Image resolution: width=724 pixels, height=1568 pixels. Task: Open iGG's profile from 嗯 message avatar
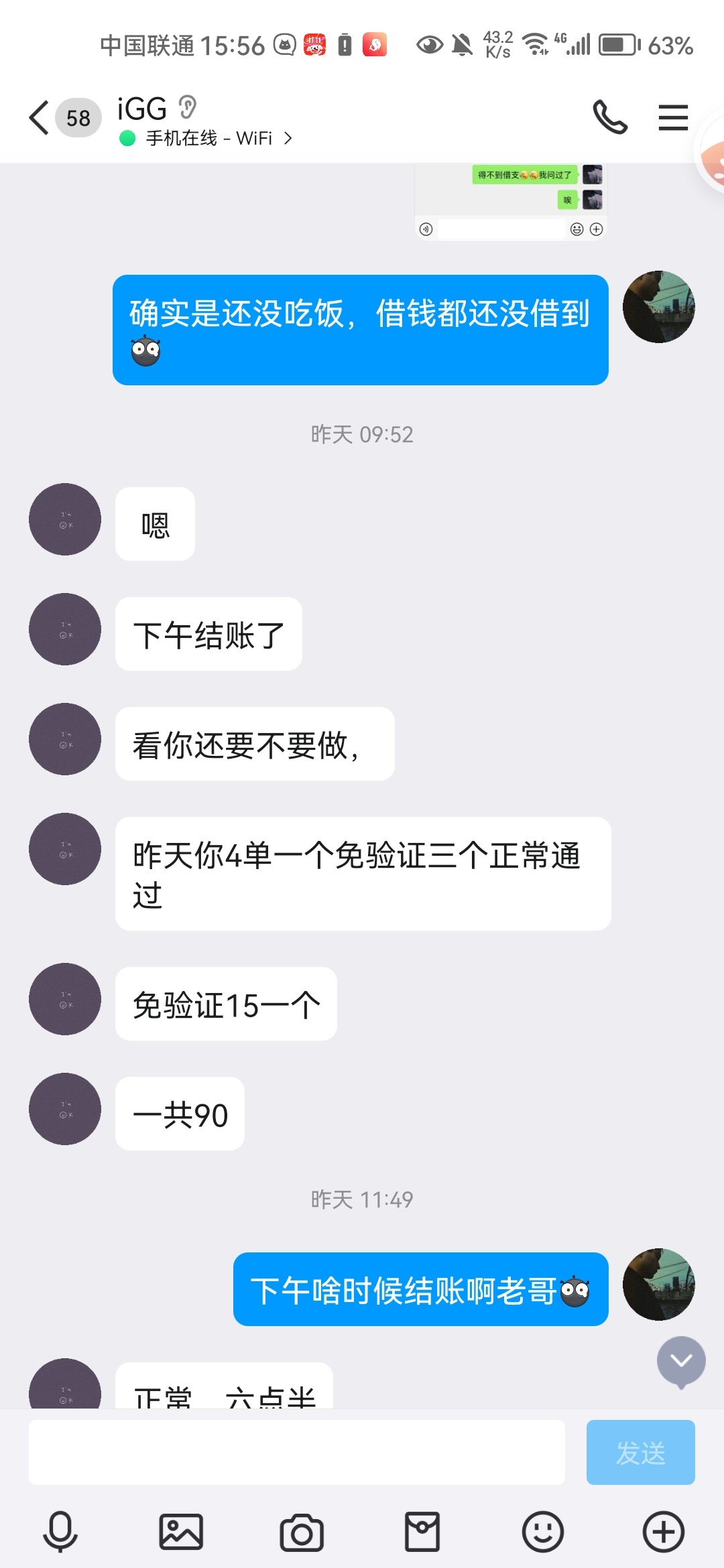click(65, 519)
